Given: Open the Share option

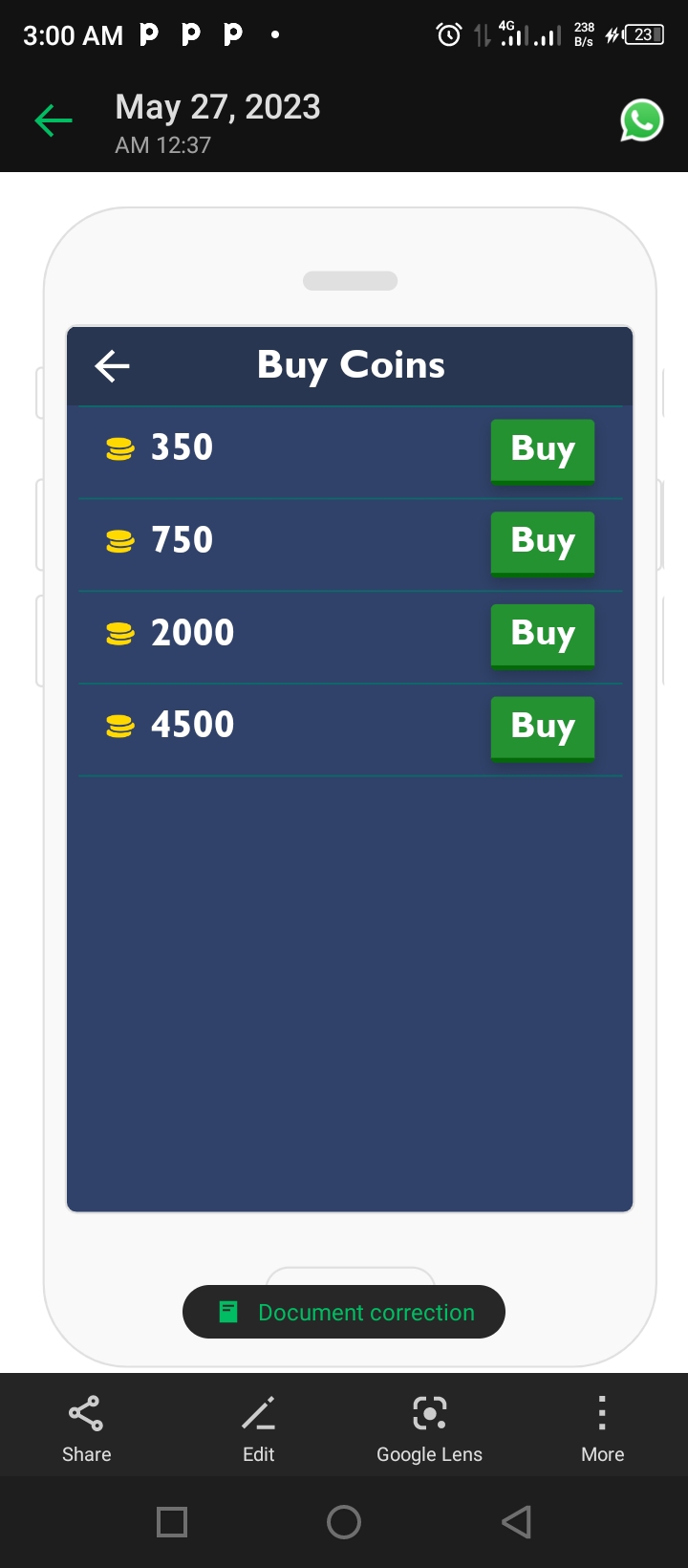Looking at the screenshot, I should [x=86, y=1428].
